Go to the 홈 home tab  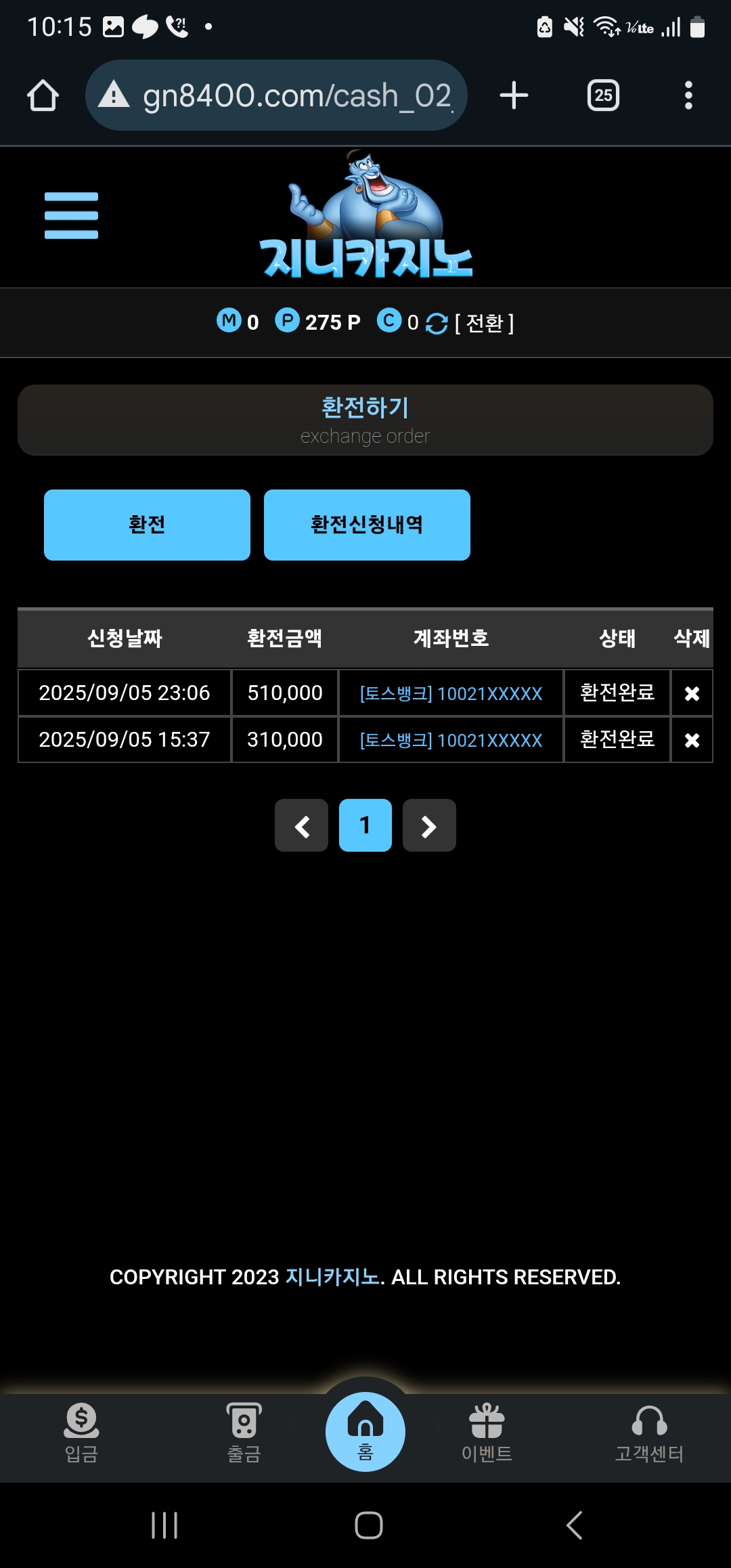pyautogui.click(x=365, y=1432)
